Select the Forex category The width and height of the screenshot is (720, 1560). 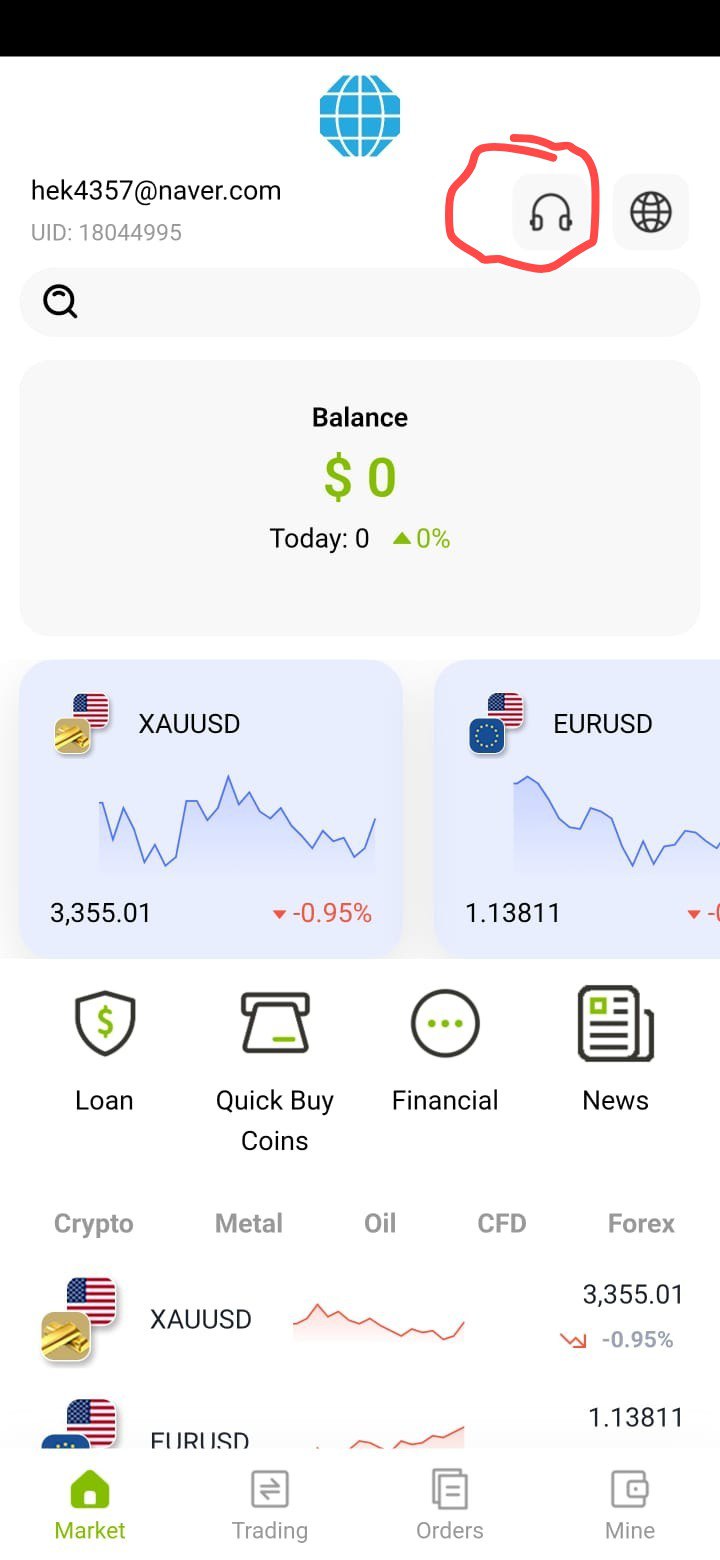641,1224
